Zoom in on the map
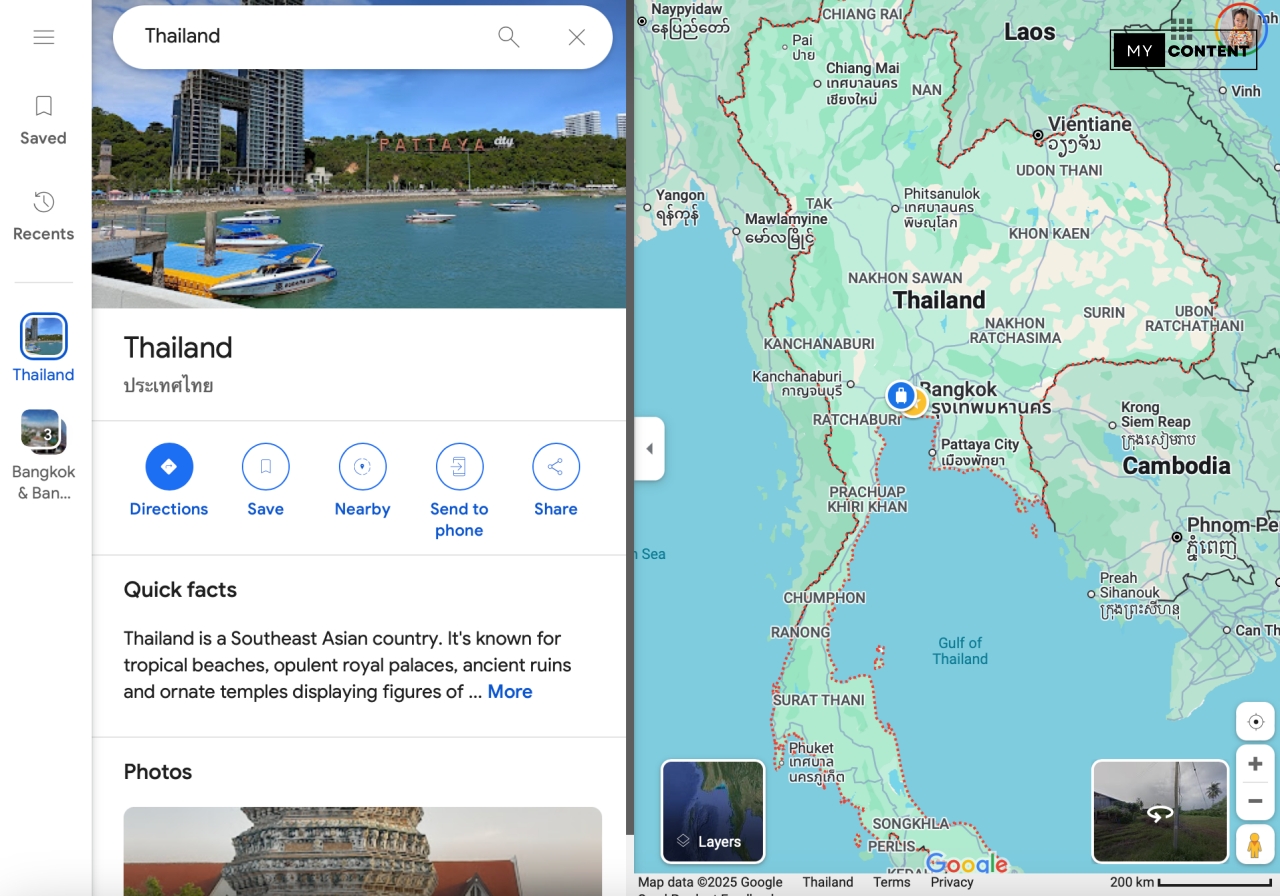The height and width of the screenshot is (896, 1280). (1255, 764)
